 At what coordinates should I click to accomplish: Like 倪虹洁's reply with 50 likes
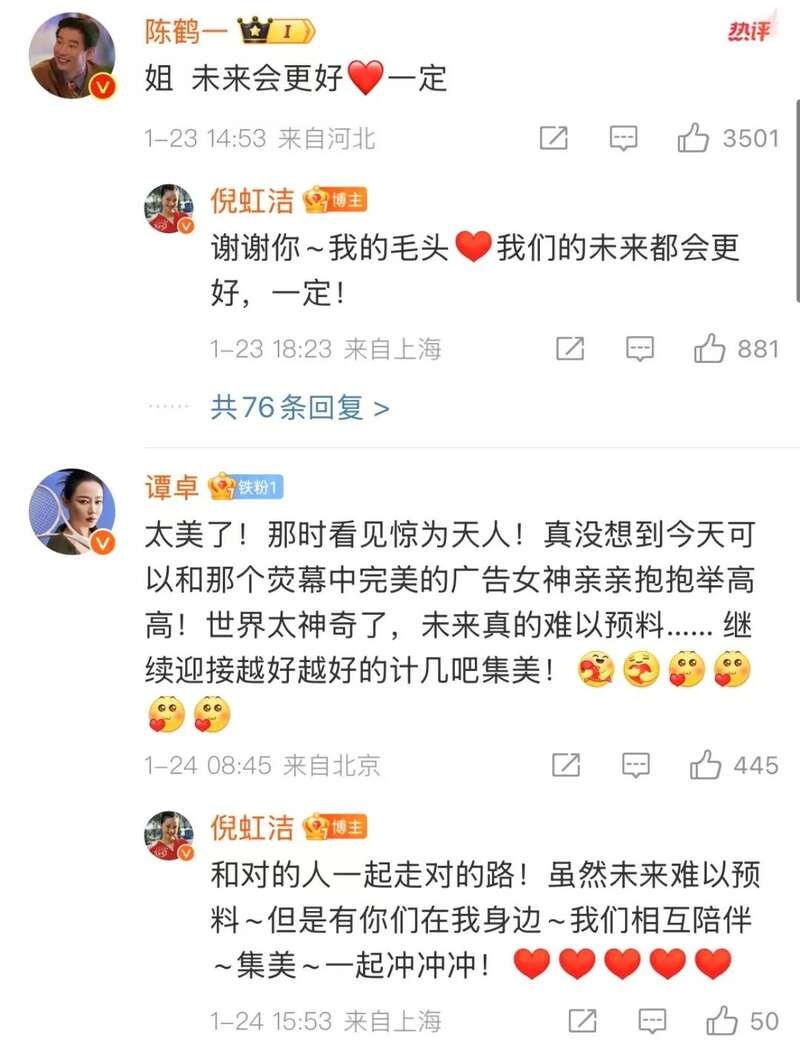pos(721,1021)
